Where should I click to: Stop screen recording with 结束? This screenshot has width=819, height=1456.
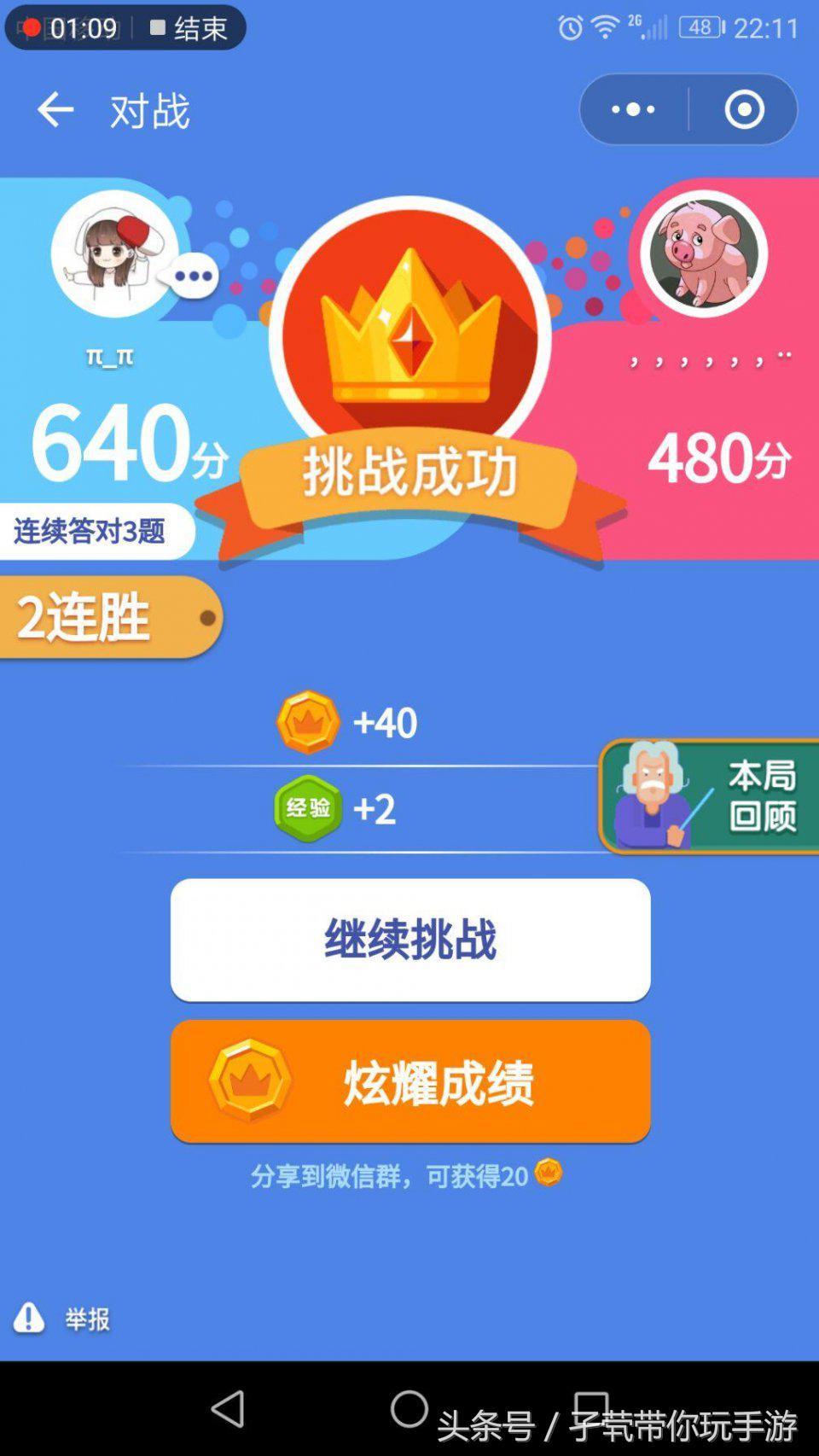pyautogui.click(x=189, y=28)
